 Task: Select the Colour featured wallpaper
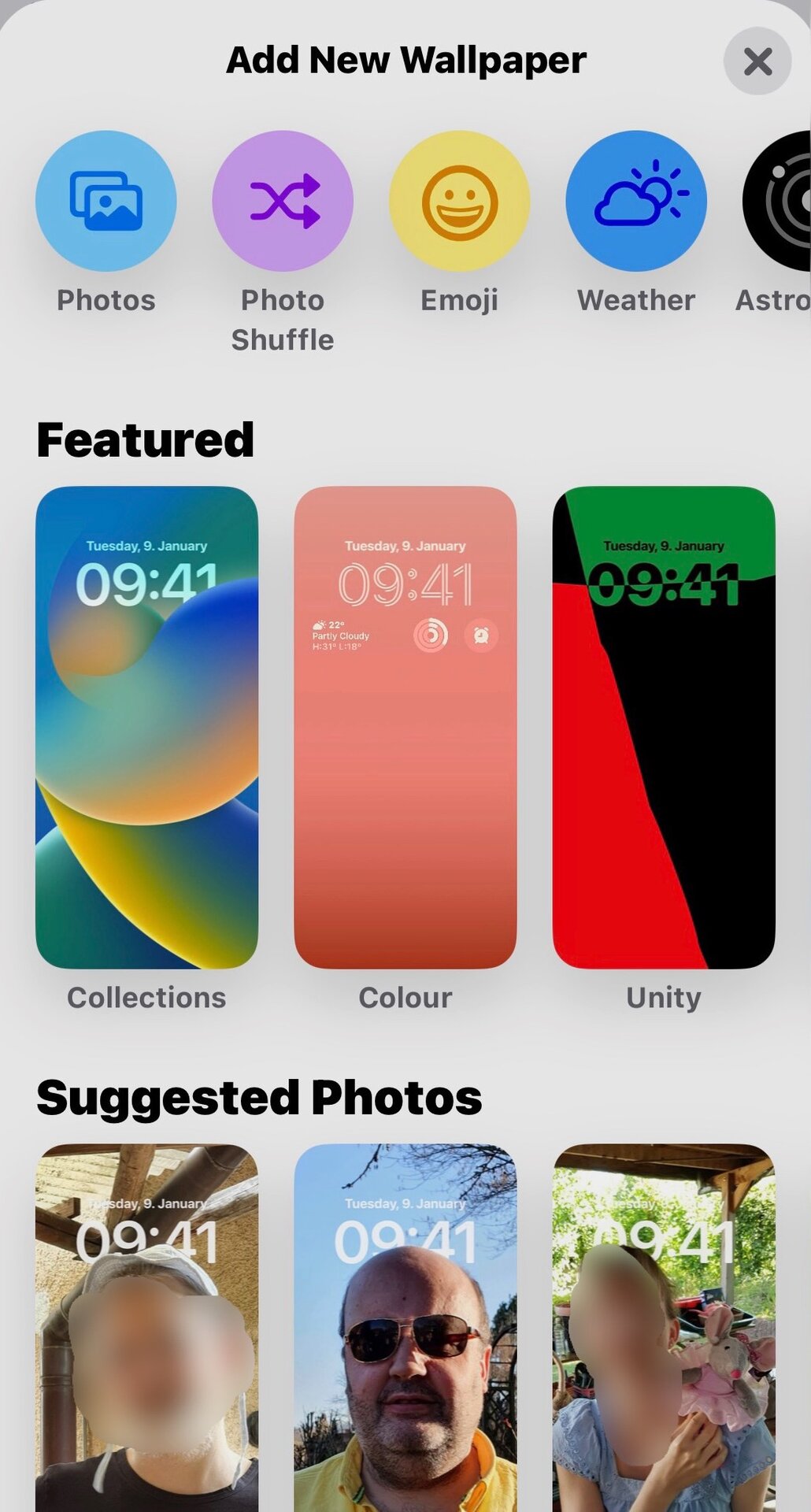click(405, 727)
